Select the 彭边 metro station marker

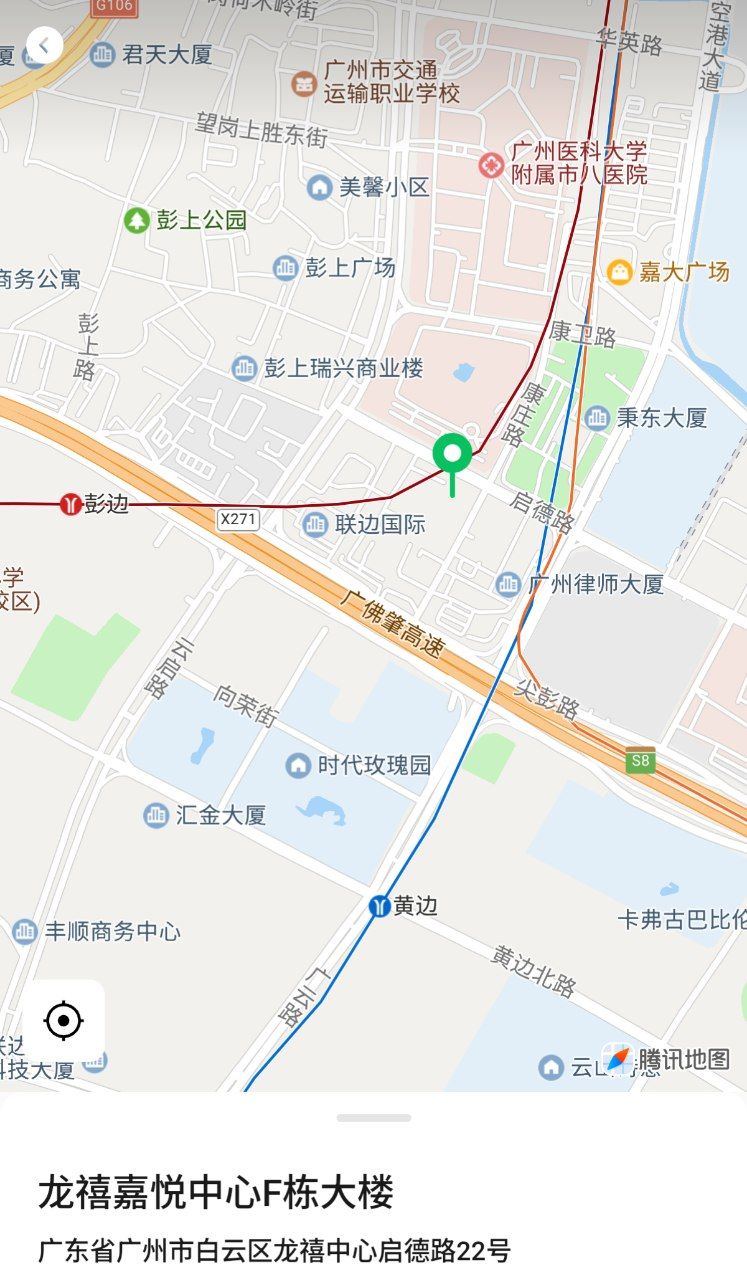tap(71, 503)
